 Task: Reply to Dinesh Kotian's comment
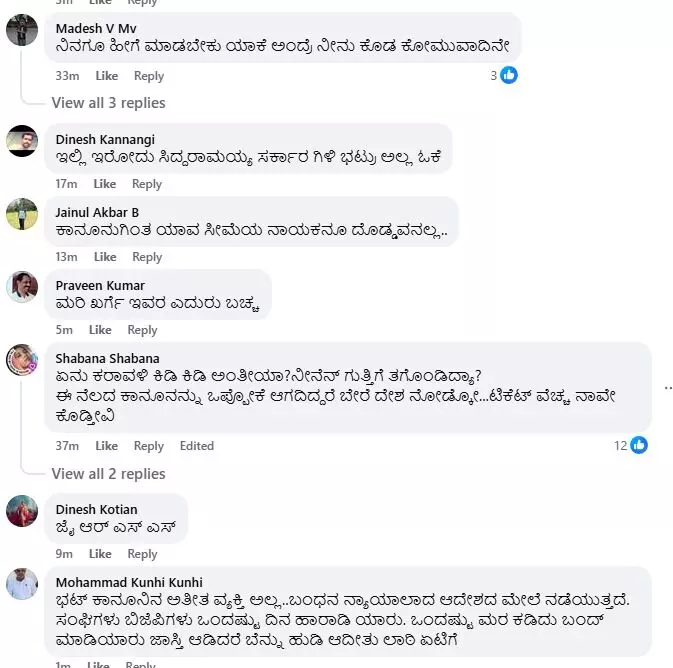click(142, 554)
